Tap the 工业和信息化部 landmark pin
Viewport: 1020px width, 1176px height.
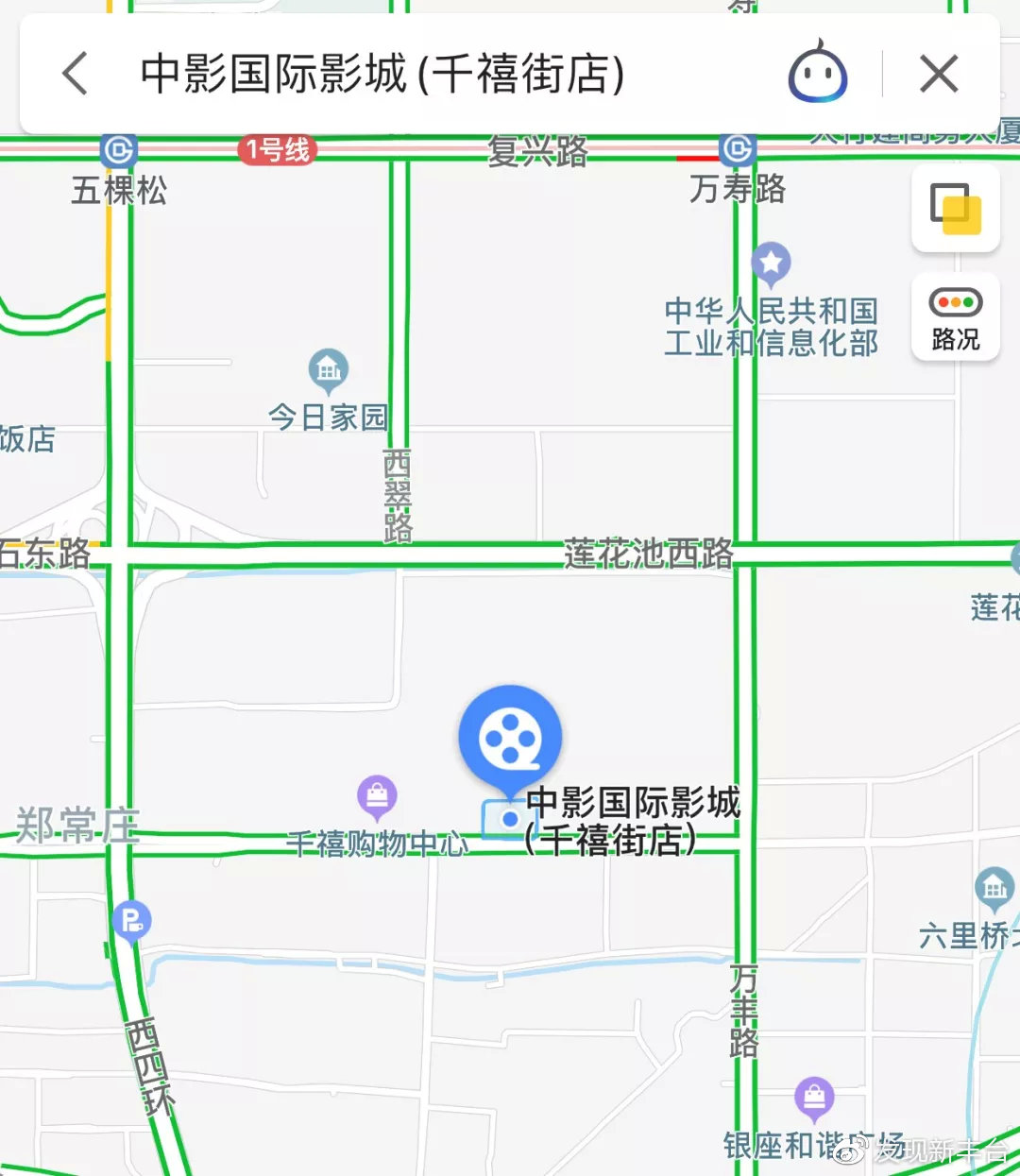[x=772, y=264]
